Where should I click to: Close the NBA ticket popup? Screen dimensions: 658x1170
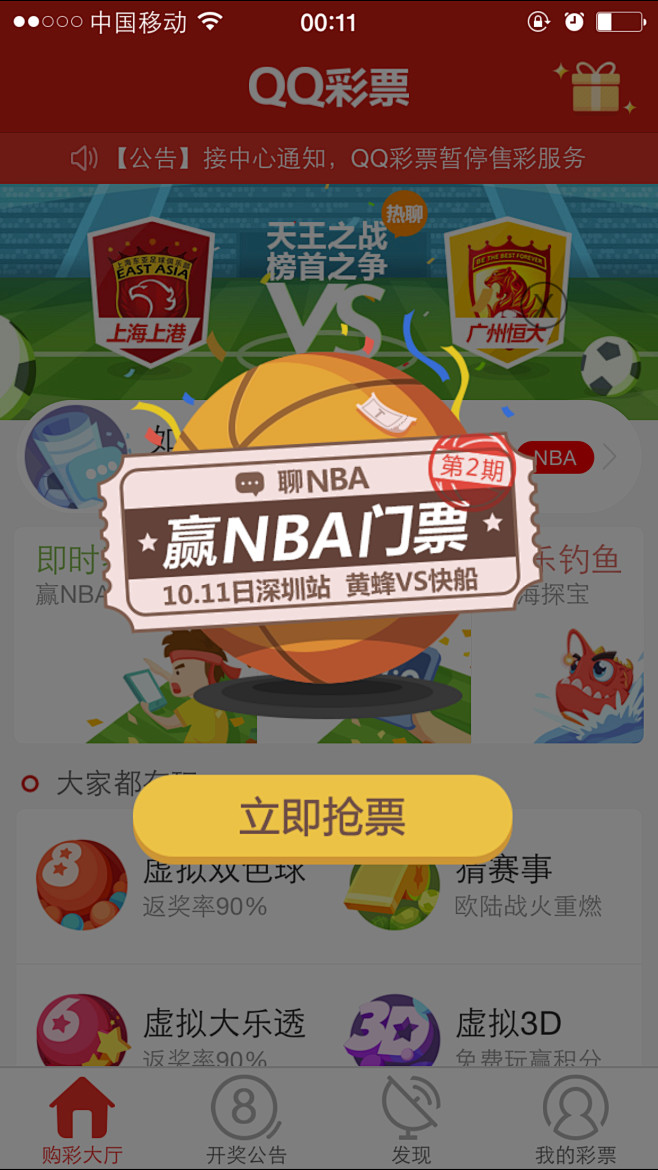point(542,304)
